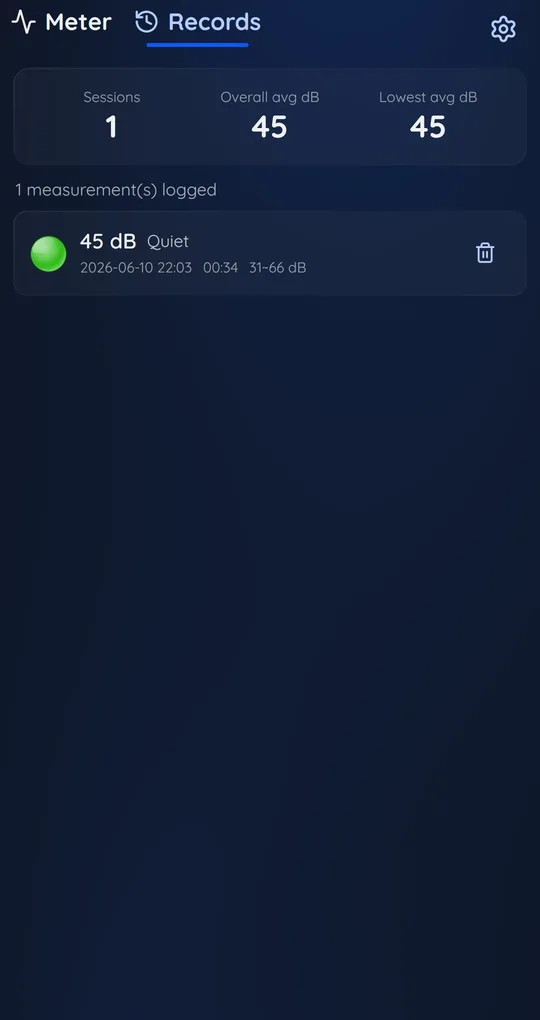Image resolution: width=540 pixels, height=1020 pixels.
Task: Select the Records tab
Action: (198, 22)
